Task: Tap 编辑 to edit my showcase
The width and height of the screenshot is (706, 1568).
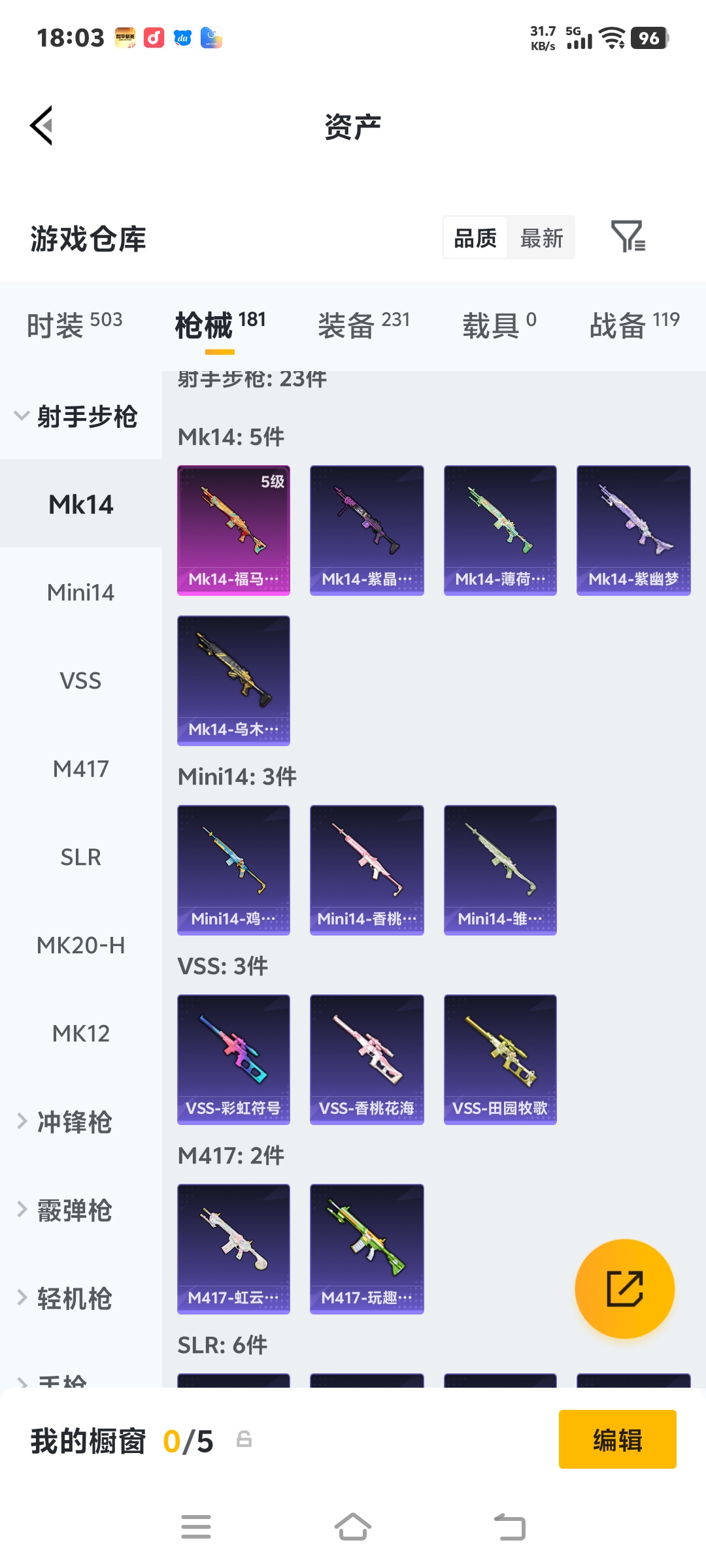Action: [617, 1439]
